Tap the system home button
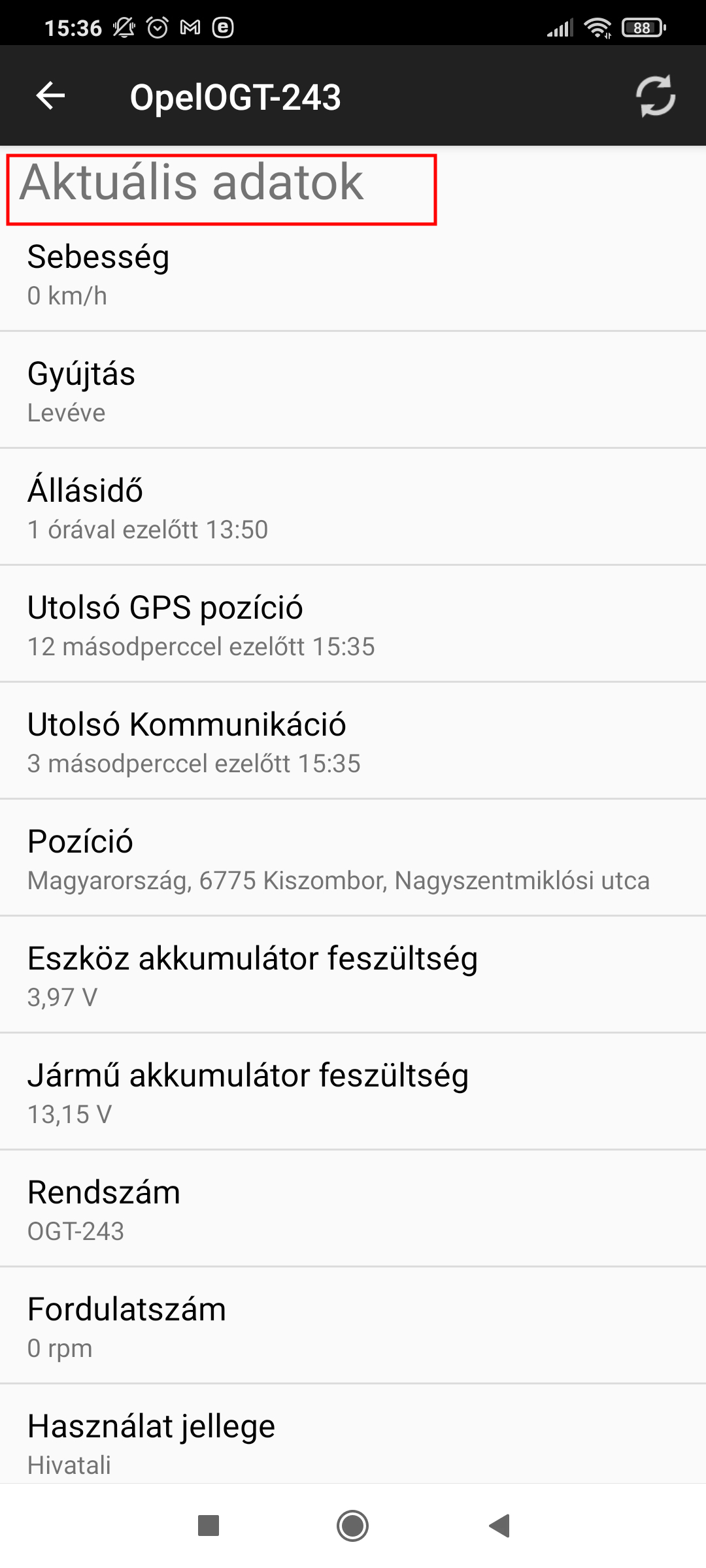The image size is (706, 1568). pyautogui.click(x=352, y=1526)
